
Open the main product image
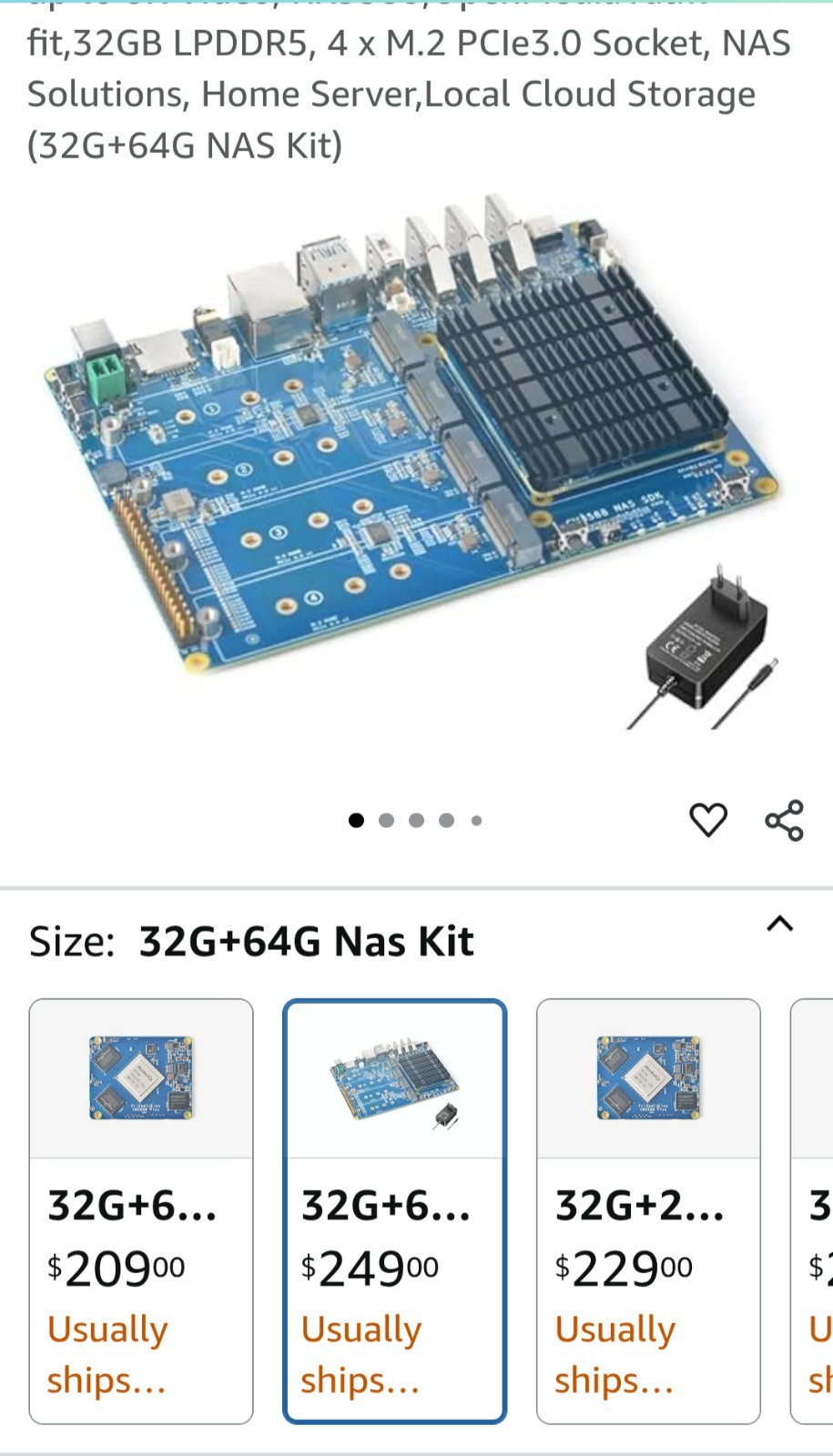click(410, 455)
